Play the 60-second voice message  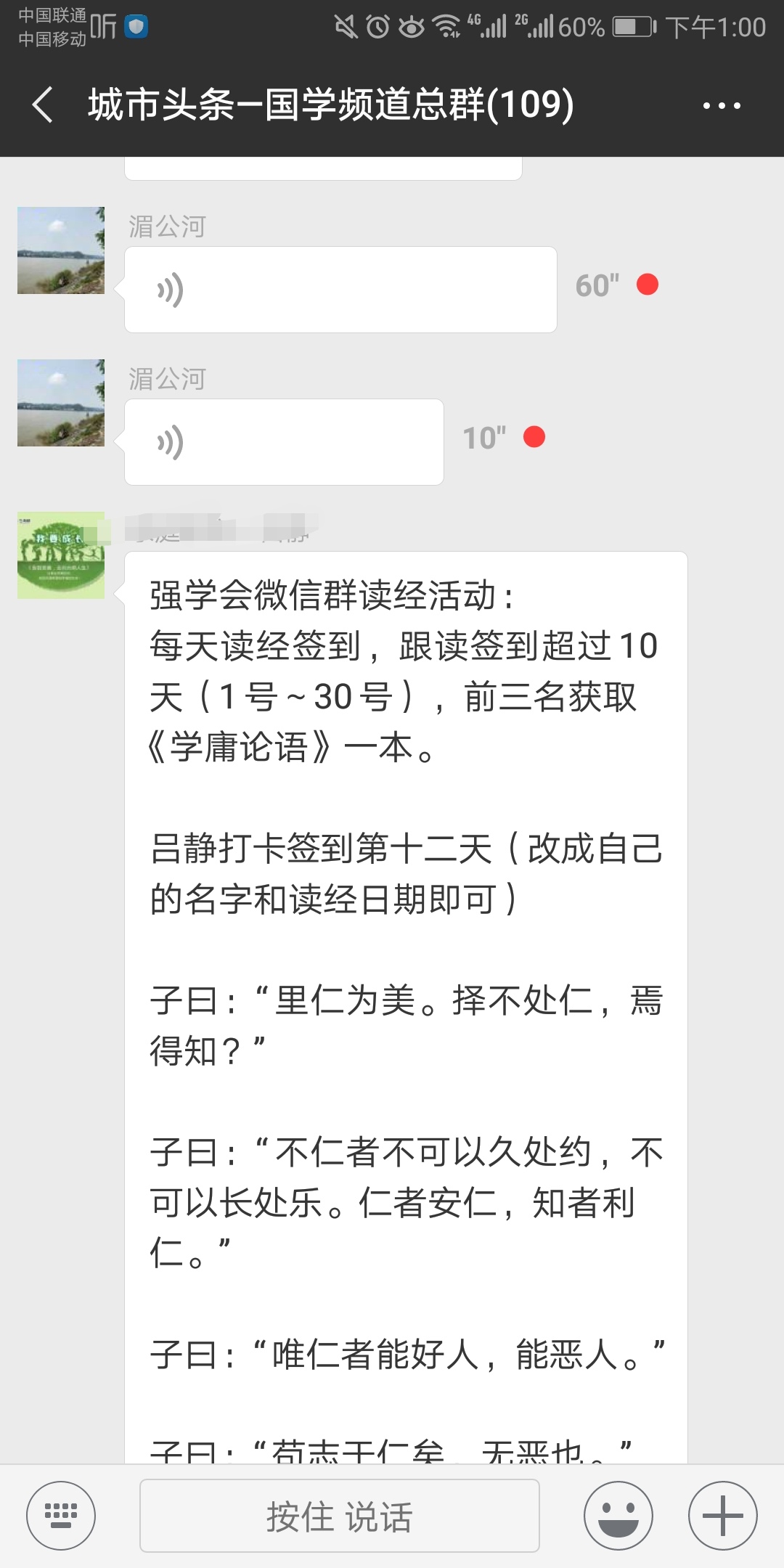point(340,290)
